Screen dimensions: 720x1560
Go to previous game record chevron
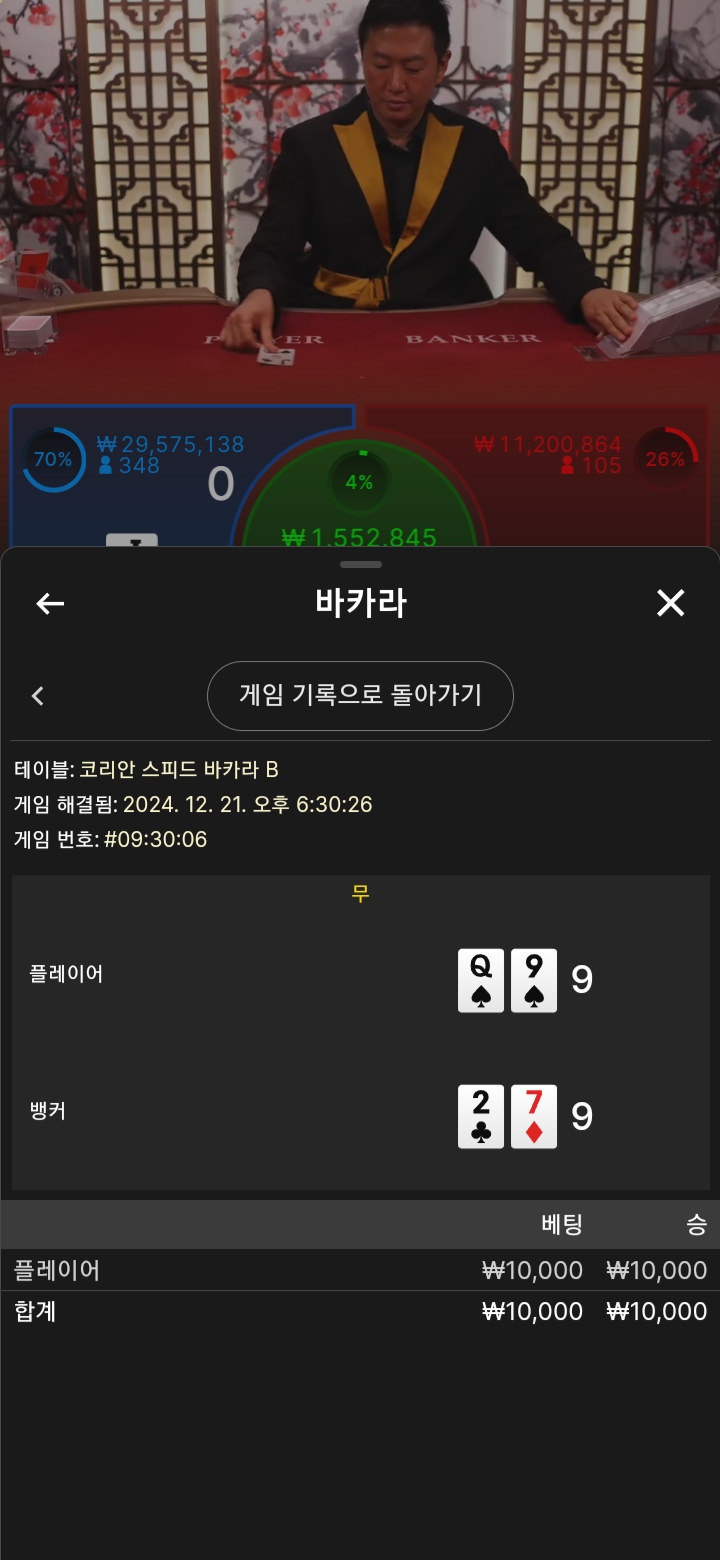click(x=38, y=696)
